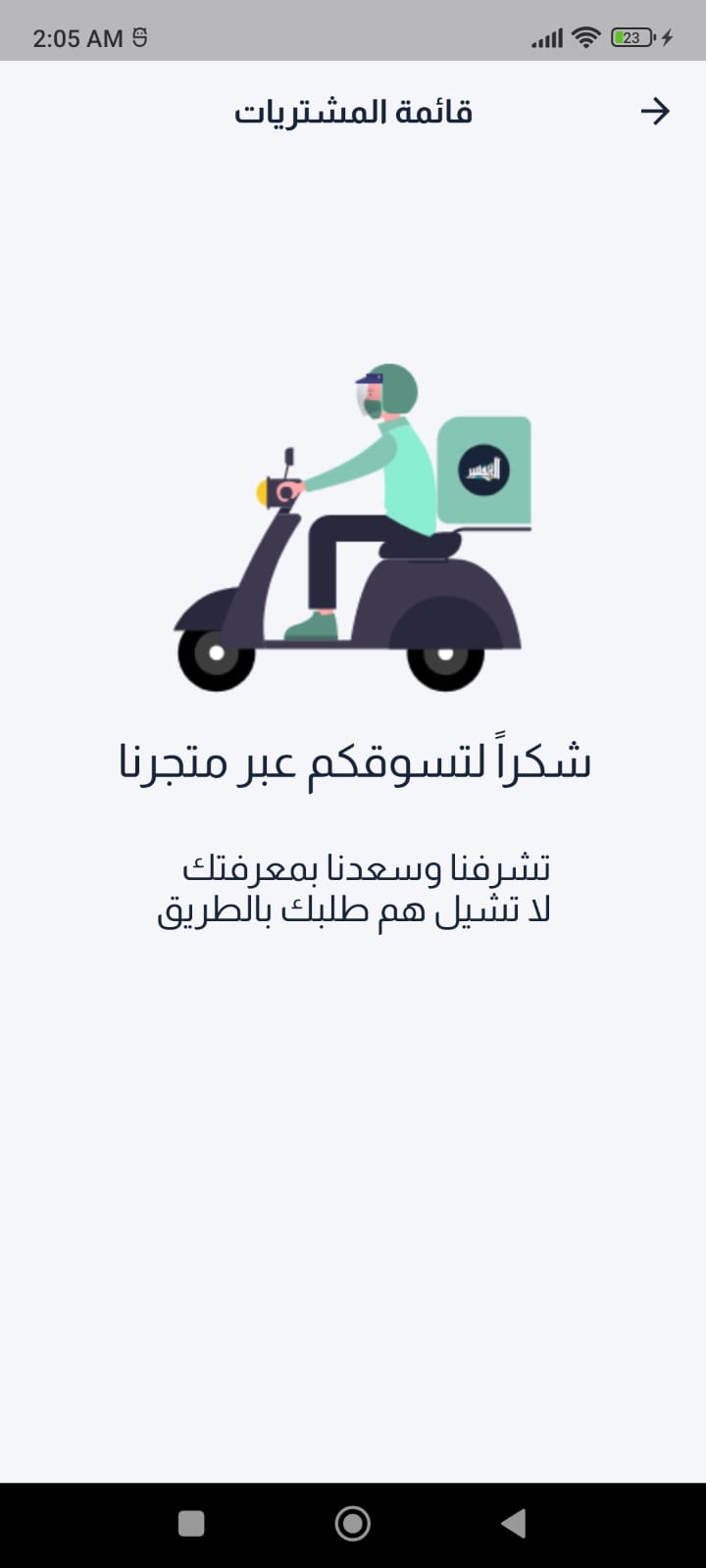The width and height of the screenshot is (706, 1568).
Task: Tap the circular Home button in the navigation bar
Action: [352, 1522]
